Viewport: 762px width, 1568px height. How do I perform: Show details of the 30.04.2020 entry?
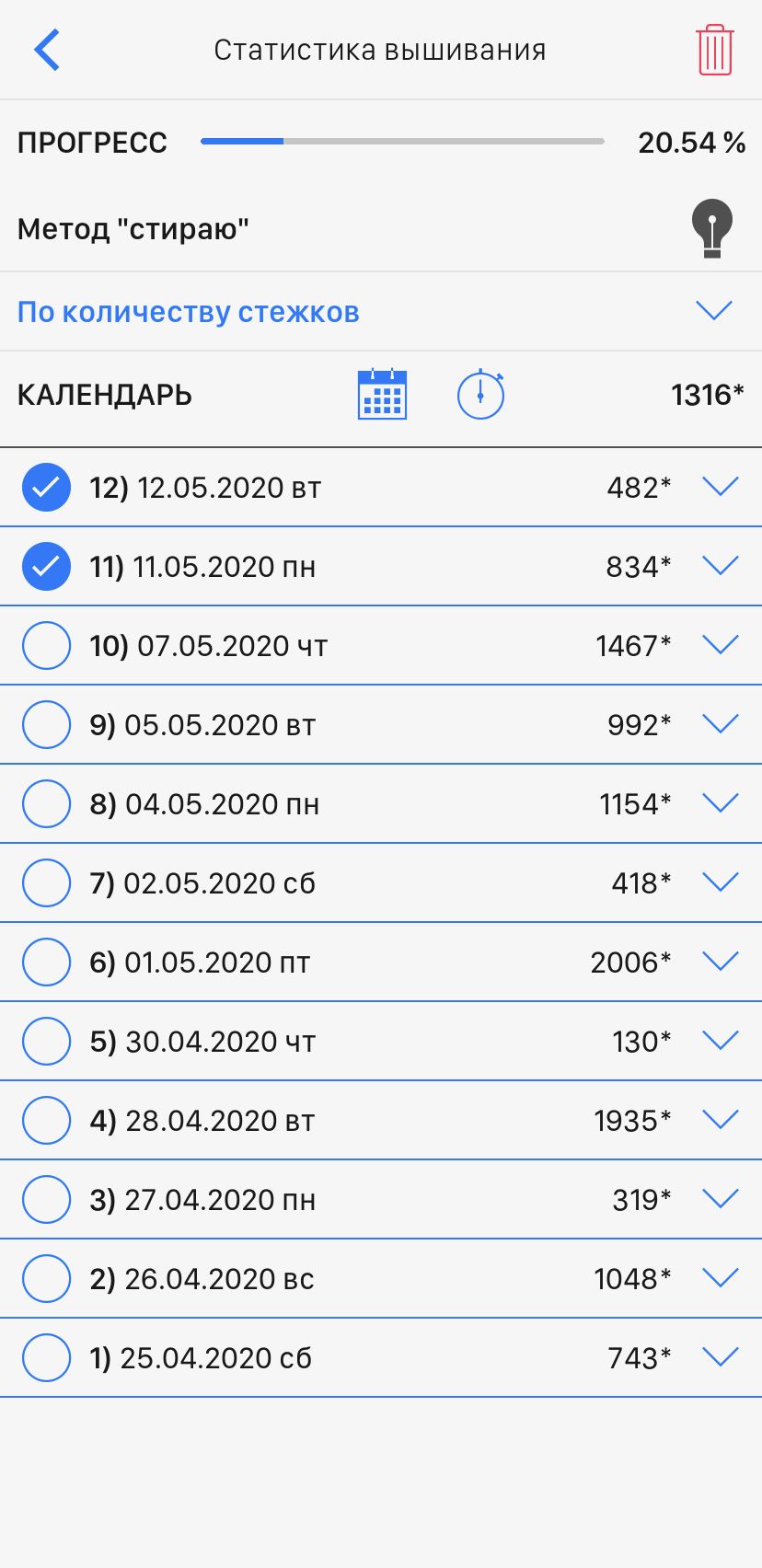(x=720, y=1041)
